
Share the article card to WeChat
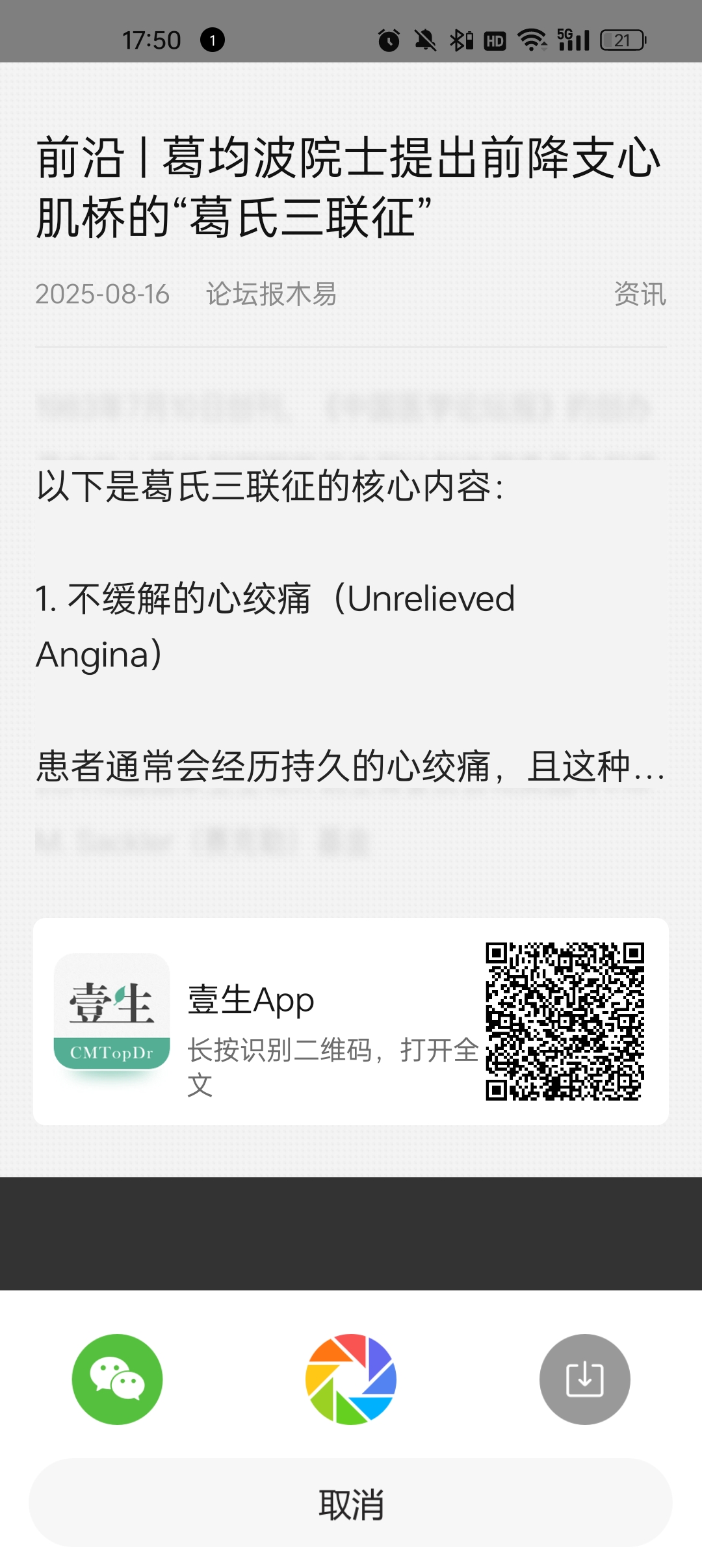point(117,1379)
